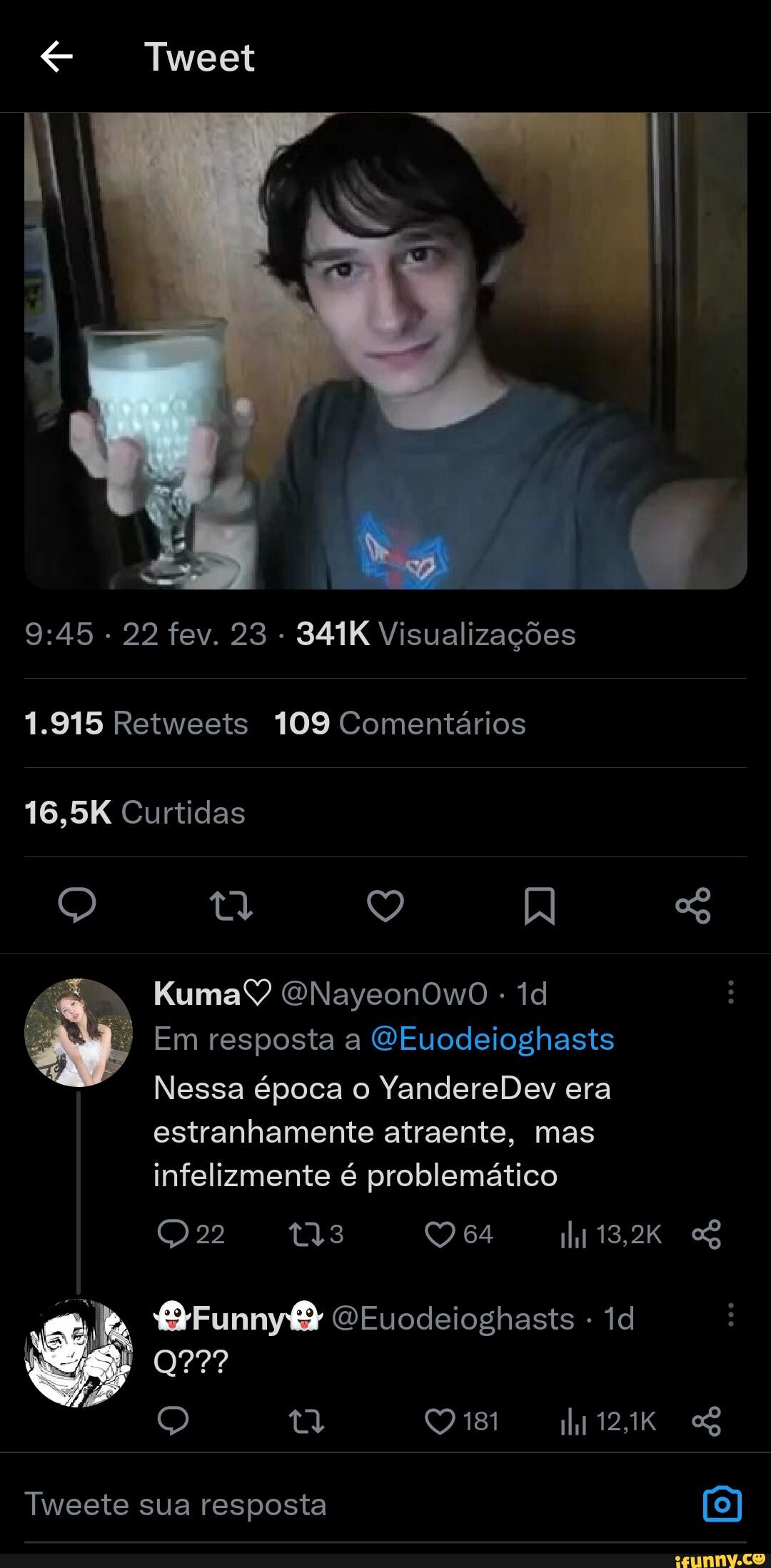View the 16,5K Curtidas list
This screenshot has width=771, height=1568.
pyautogui.click(x=134, y=812)
